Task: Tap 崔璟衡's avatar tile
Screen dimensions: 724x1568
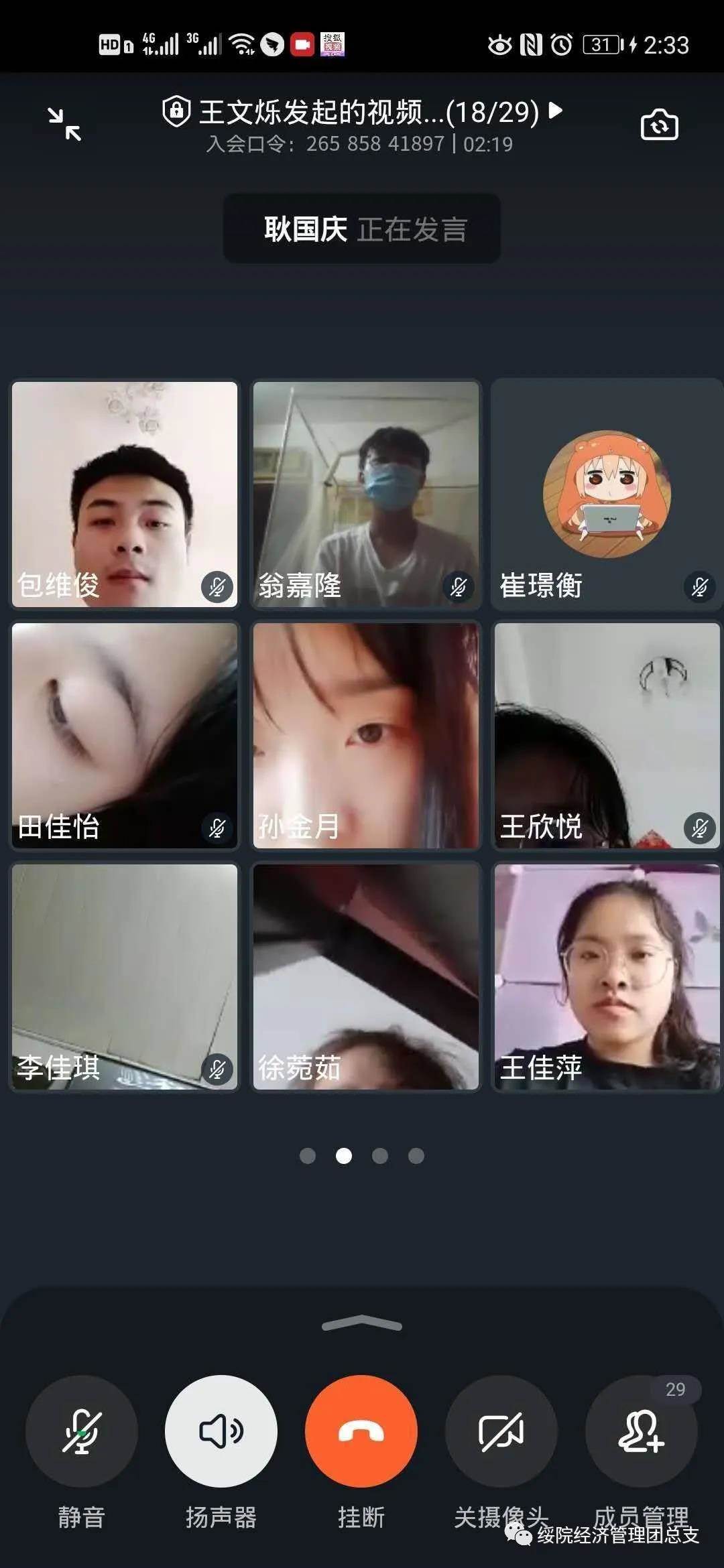Action: pos(607,495)
